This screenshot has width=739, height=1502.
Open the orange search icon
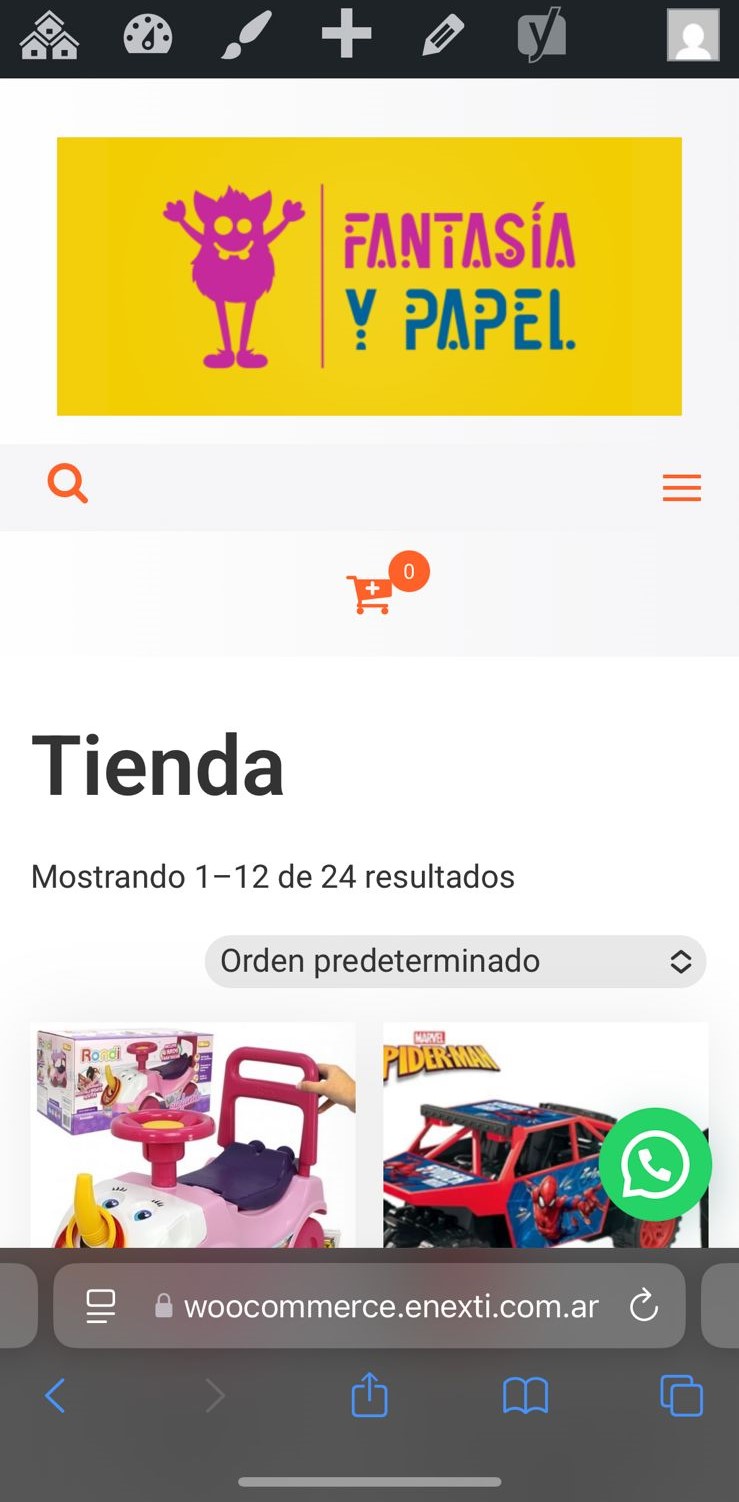pyautogui.click(x=68, y=485)
